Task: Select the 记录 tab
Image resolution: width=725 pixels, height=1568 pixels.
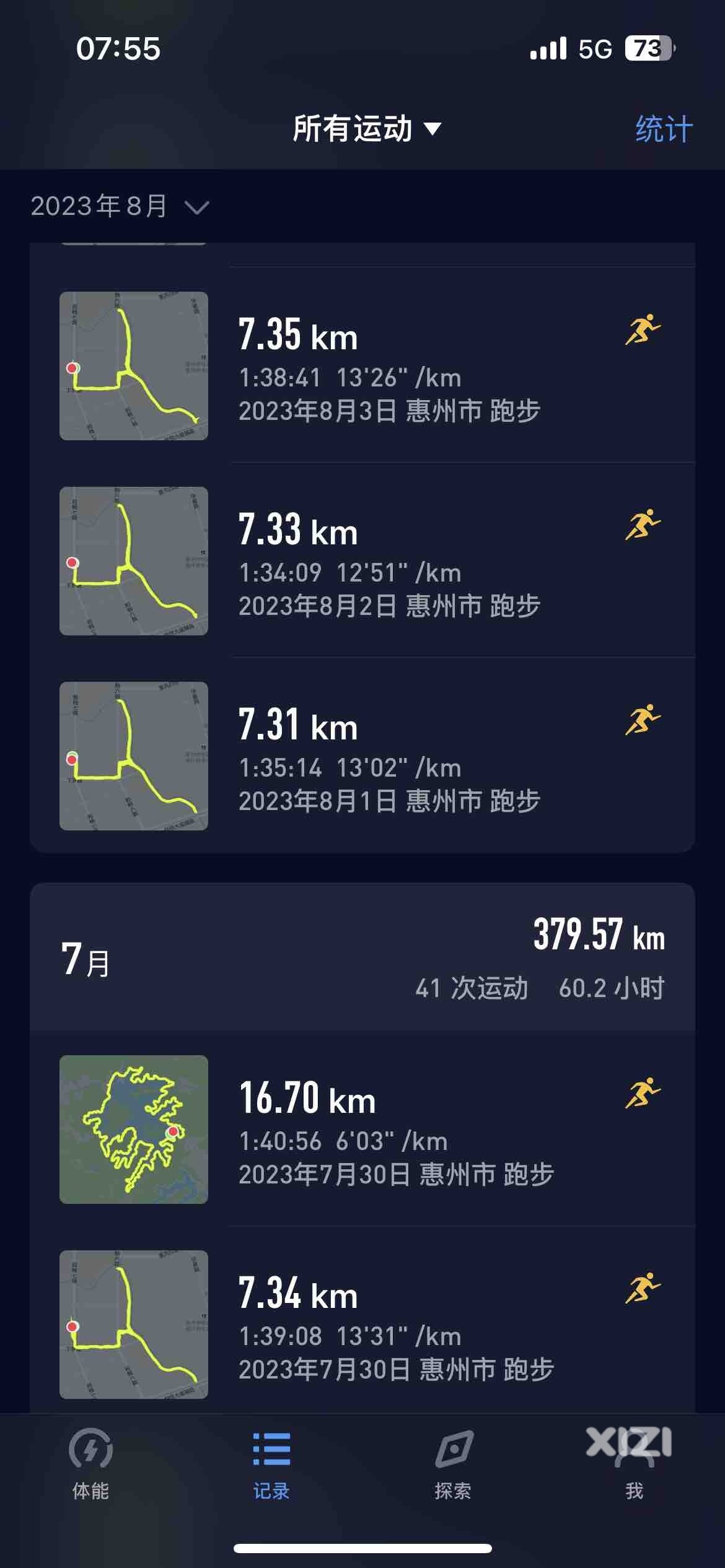Action: pos(271,1464)
